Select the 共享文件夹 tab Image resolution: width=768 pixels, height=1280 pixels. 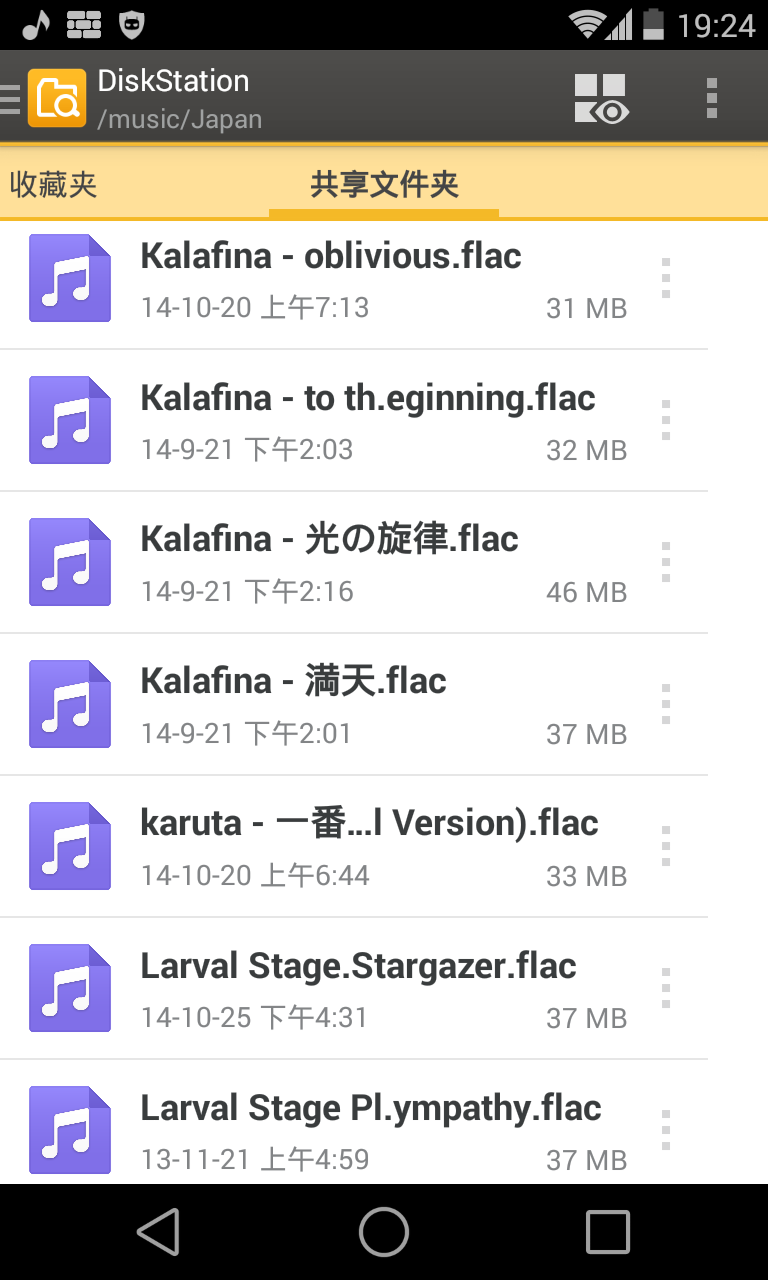tap(384, 185)
